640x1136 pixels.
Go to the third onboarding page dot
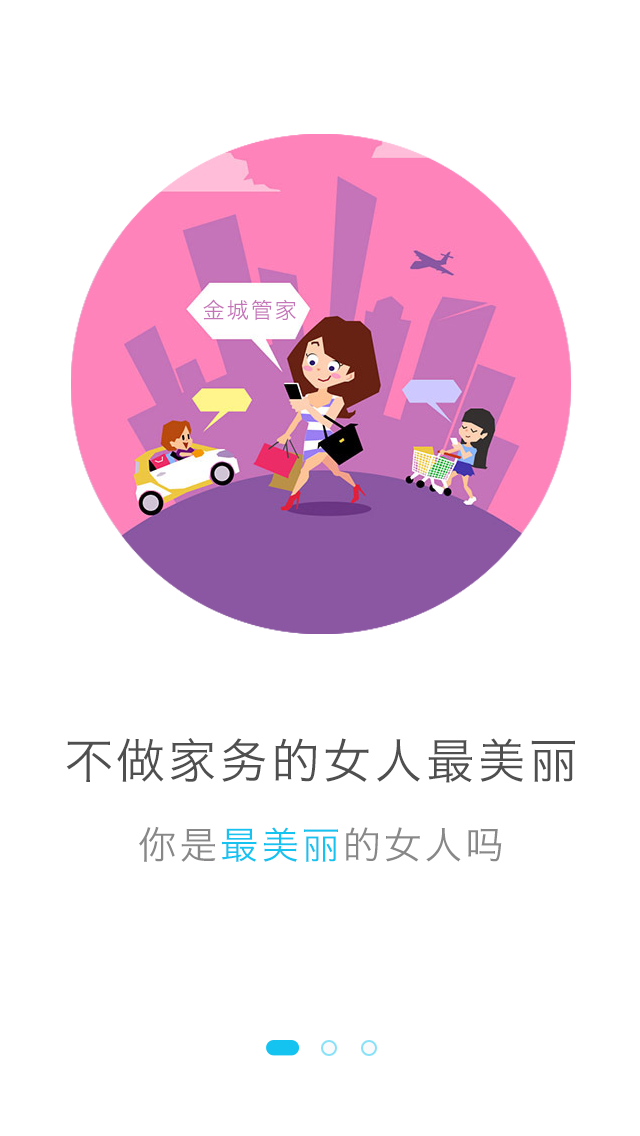[x=369, y=1048]
